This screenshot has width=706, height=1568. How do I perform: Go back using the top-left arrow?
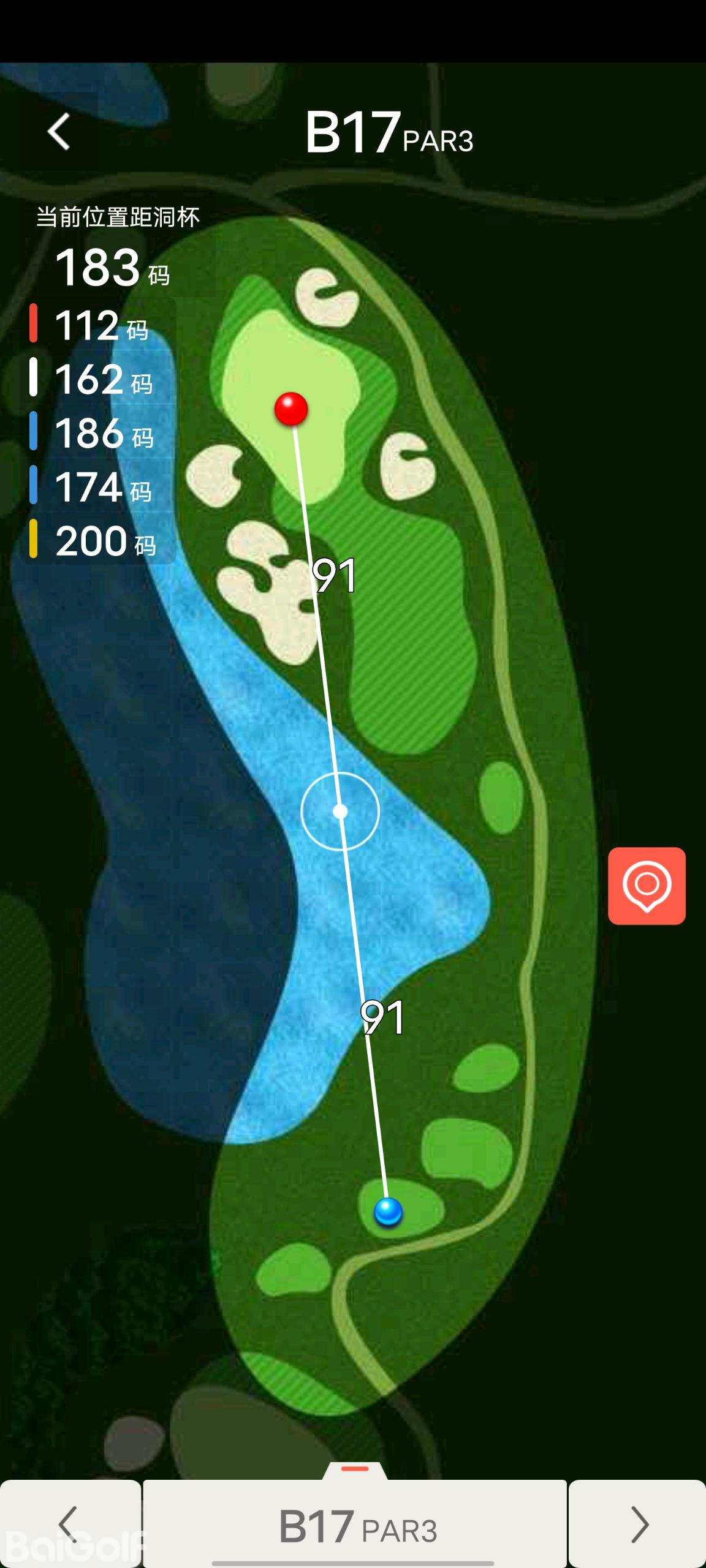coord(59,131)
